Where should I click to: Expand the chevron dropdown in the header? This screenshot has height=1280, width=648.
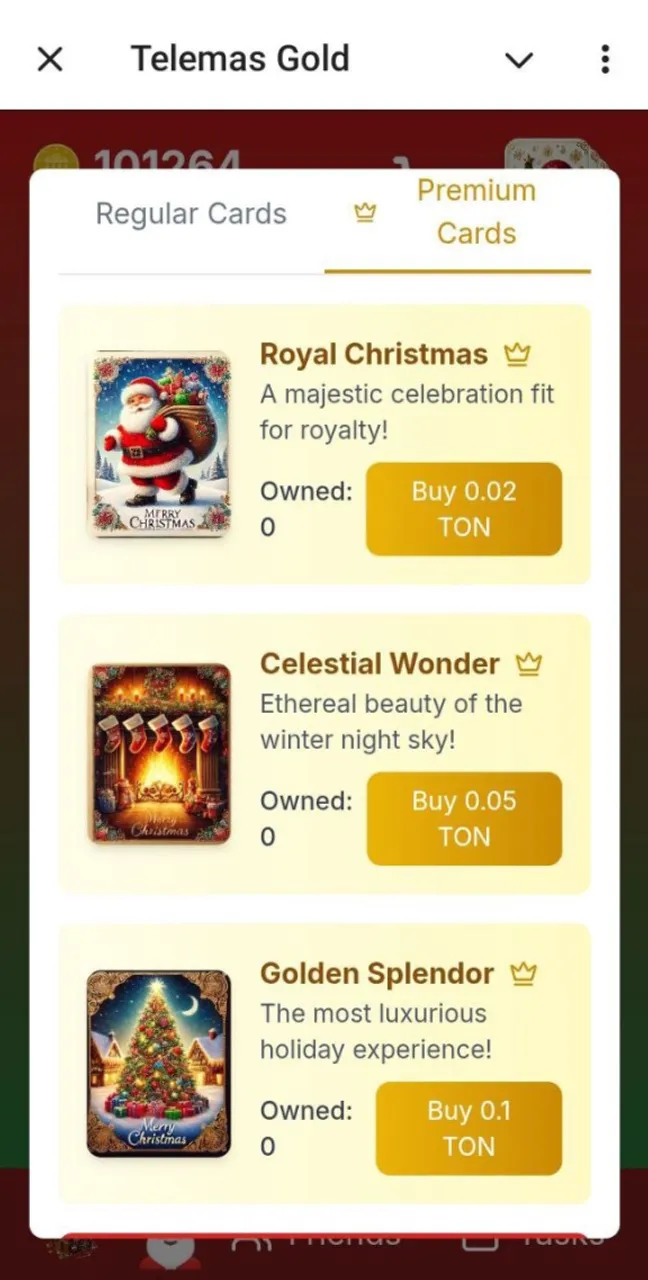pyautogui.click(x=519, y=60)
